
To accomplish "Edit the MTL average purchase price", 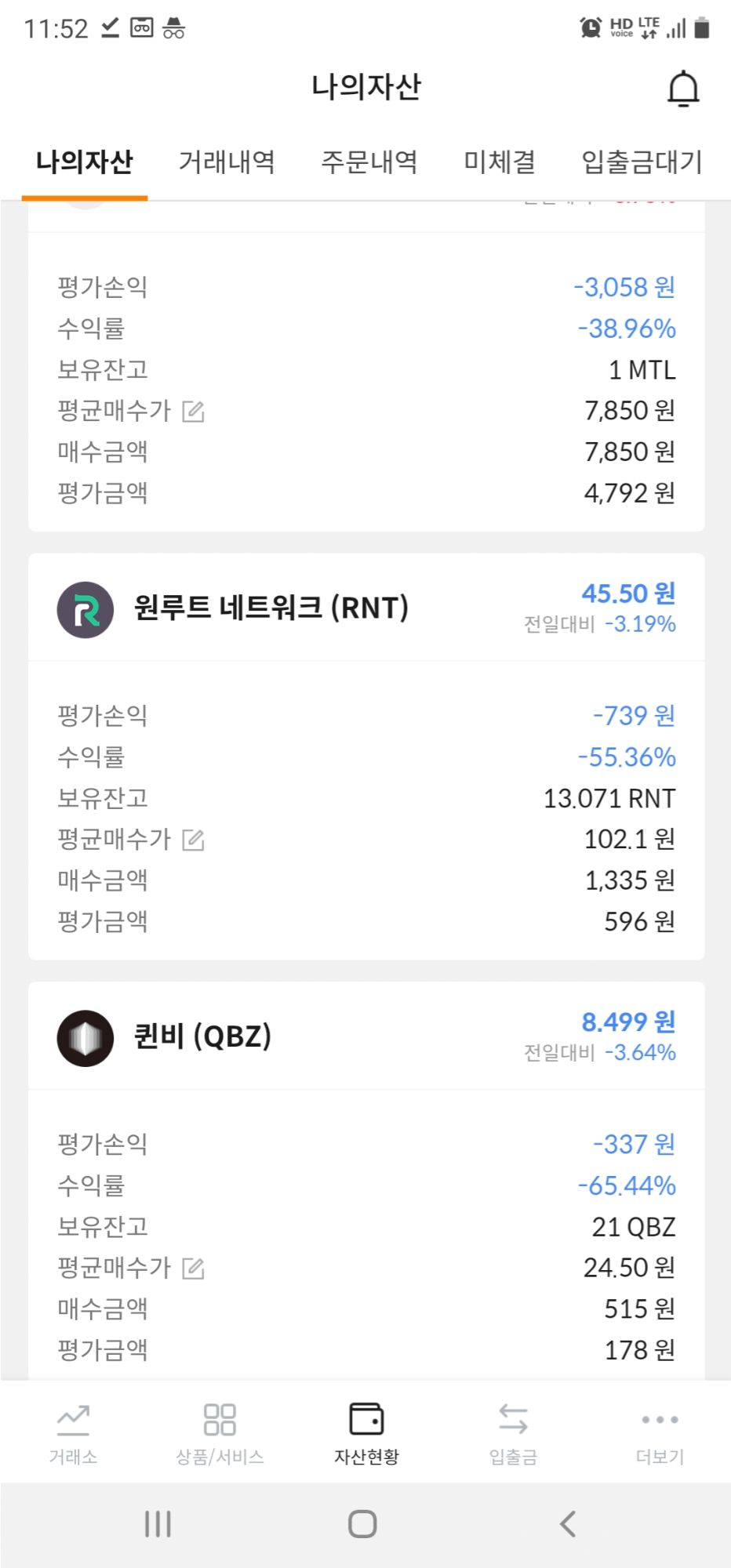I will coord(194,411).
